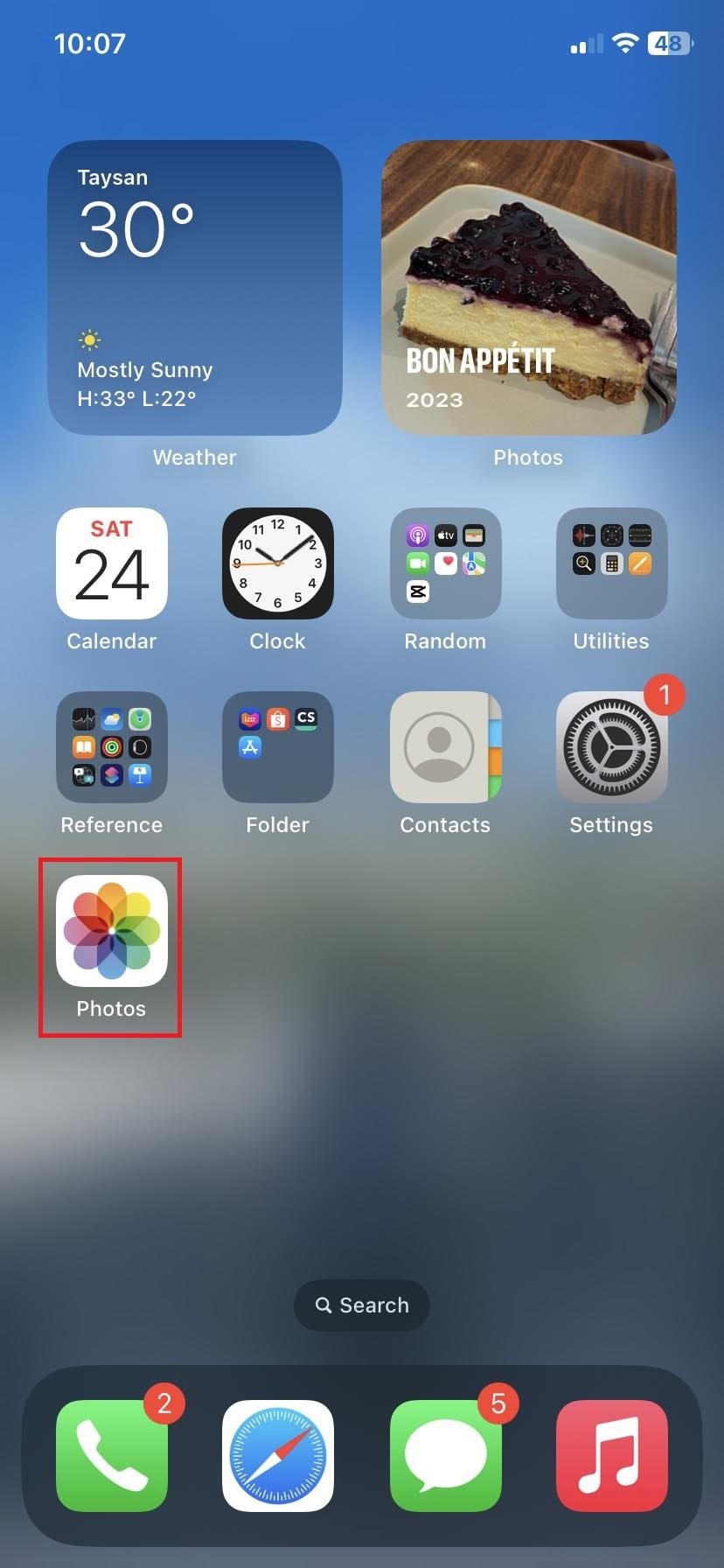Viewport: 724px width, 1568px height.
Task: Launch the Calendar app
Action: pos(111,563)
